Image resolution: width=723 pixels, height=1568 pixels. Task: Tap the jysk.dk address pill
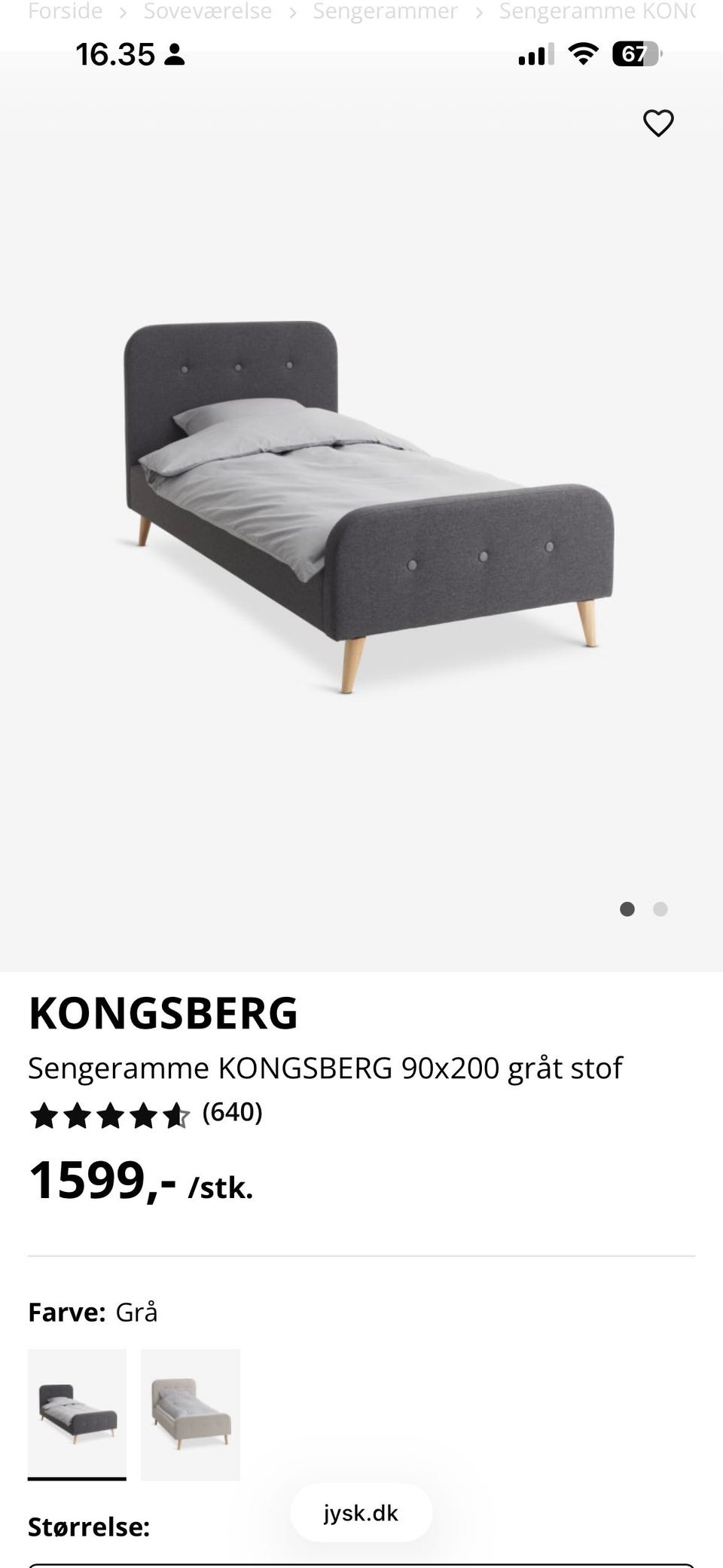click(x=361, y=1513)
